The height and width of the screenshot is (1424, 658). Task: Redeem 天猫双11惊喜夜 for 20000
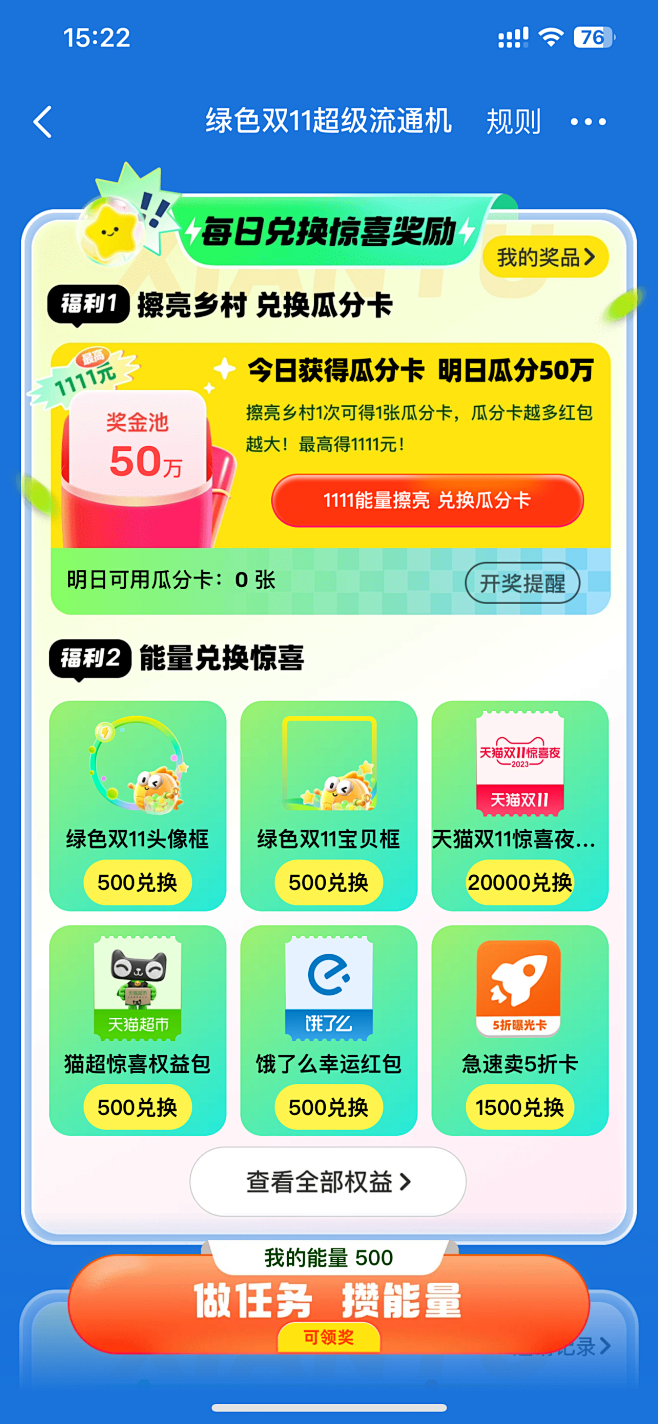pyautogui.click(x=519, y=882)
